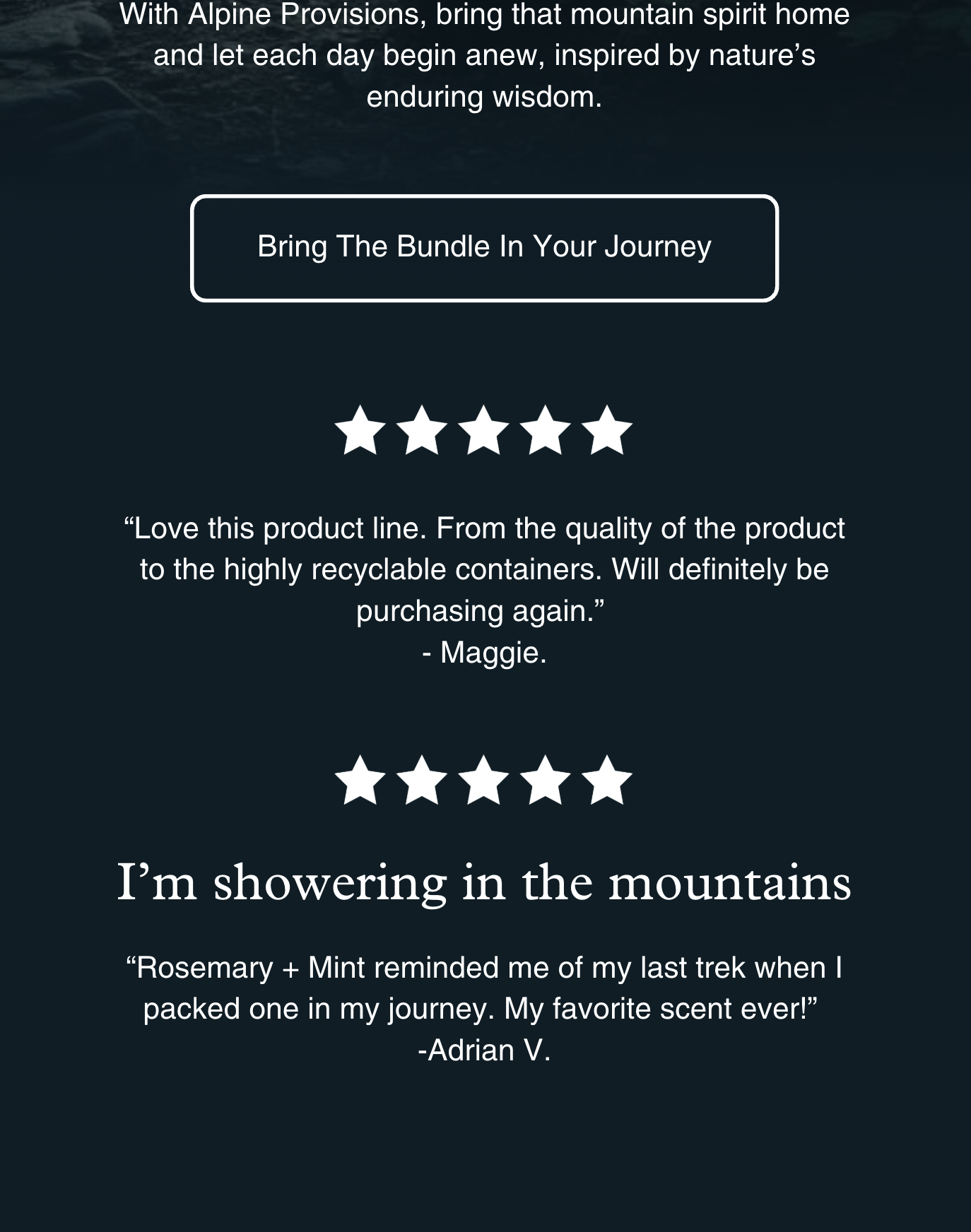
Task: Tap Bring The Bundle In Your Journey button
Action: 484,248
